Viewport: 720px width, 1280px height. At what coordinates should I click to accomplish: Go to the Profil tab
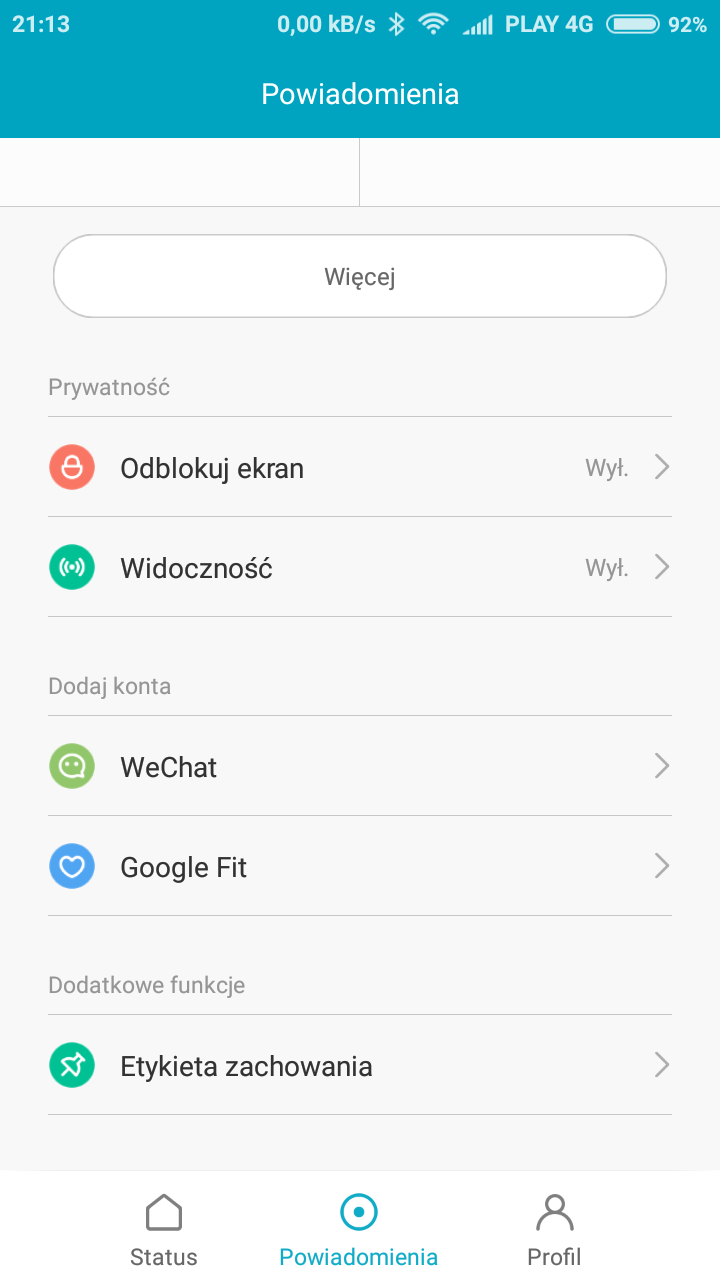tap(554, 1229)
